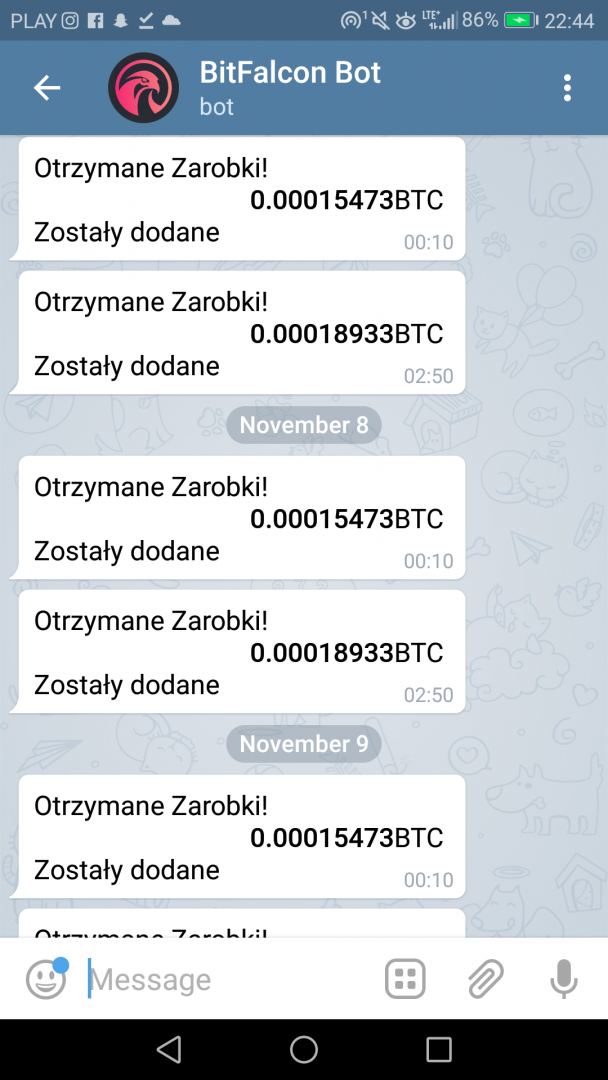Open the emoji picker
Viewport: 608px width, 1080px height.
[46, 979]
